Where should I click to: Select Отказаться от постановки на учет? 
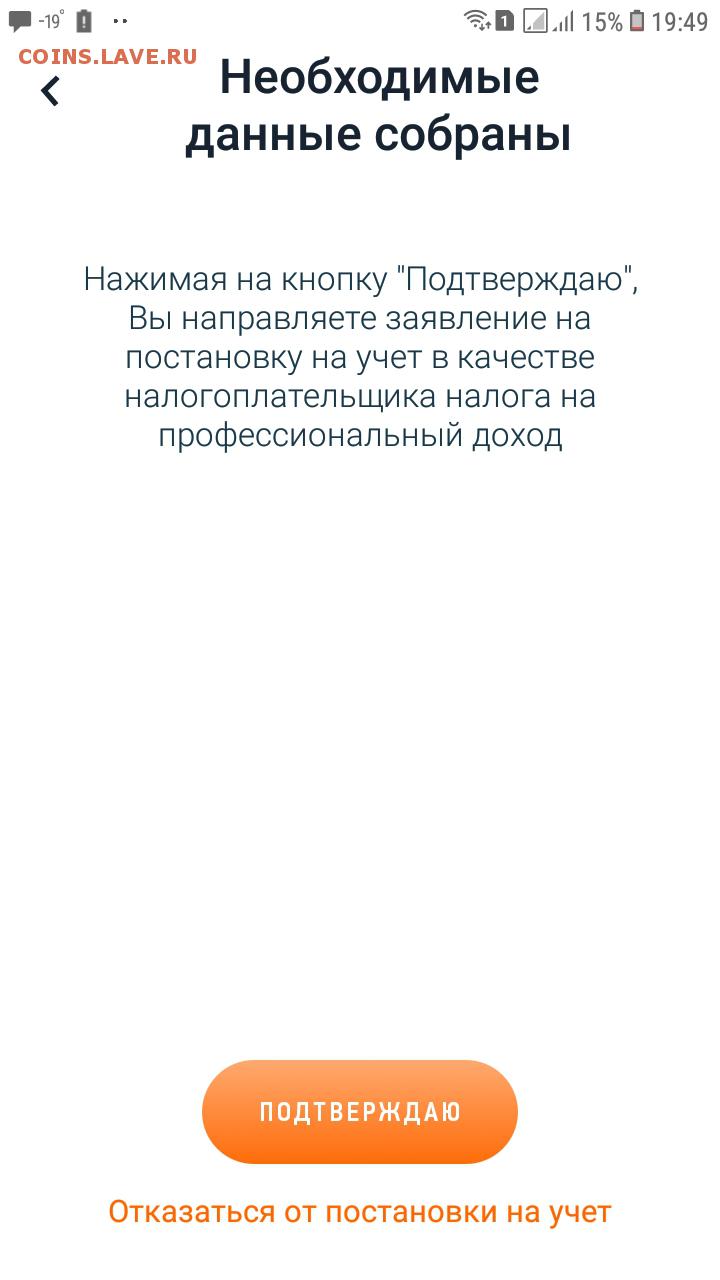pos(360,1212)
